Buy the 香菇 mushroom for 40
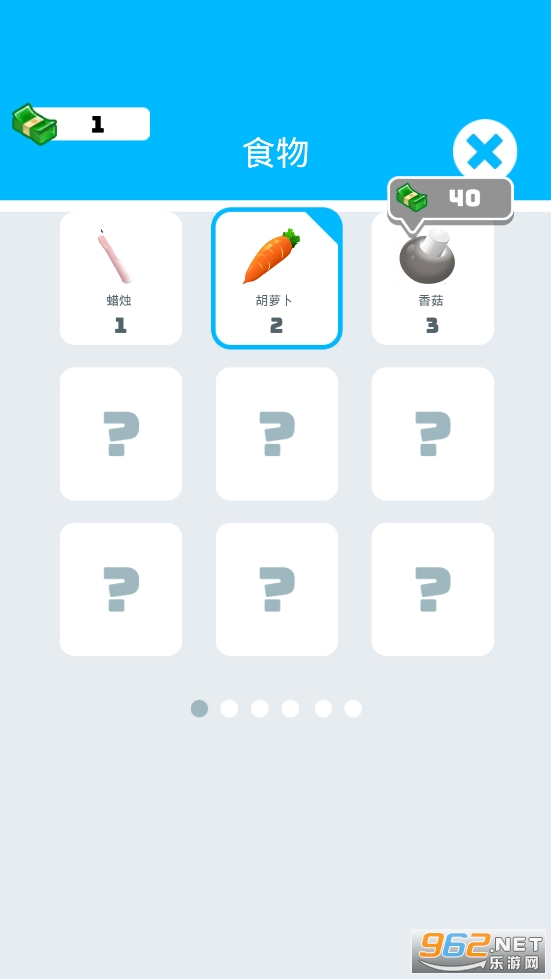Viewport: 551px width, 979px height. point(451,200)
